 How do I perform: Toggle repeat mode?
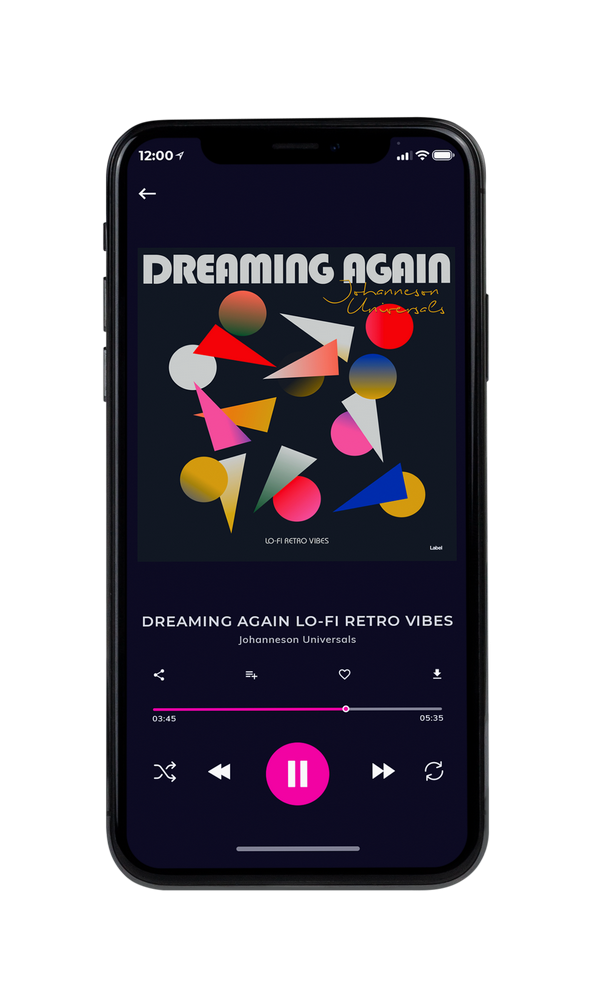[434, 771]
